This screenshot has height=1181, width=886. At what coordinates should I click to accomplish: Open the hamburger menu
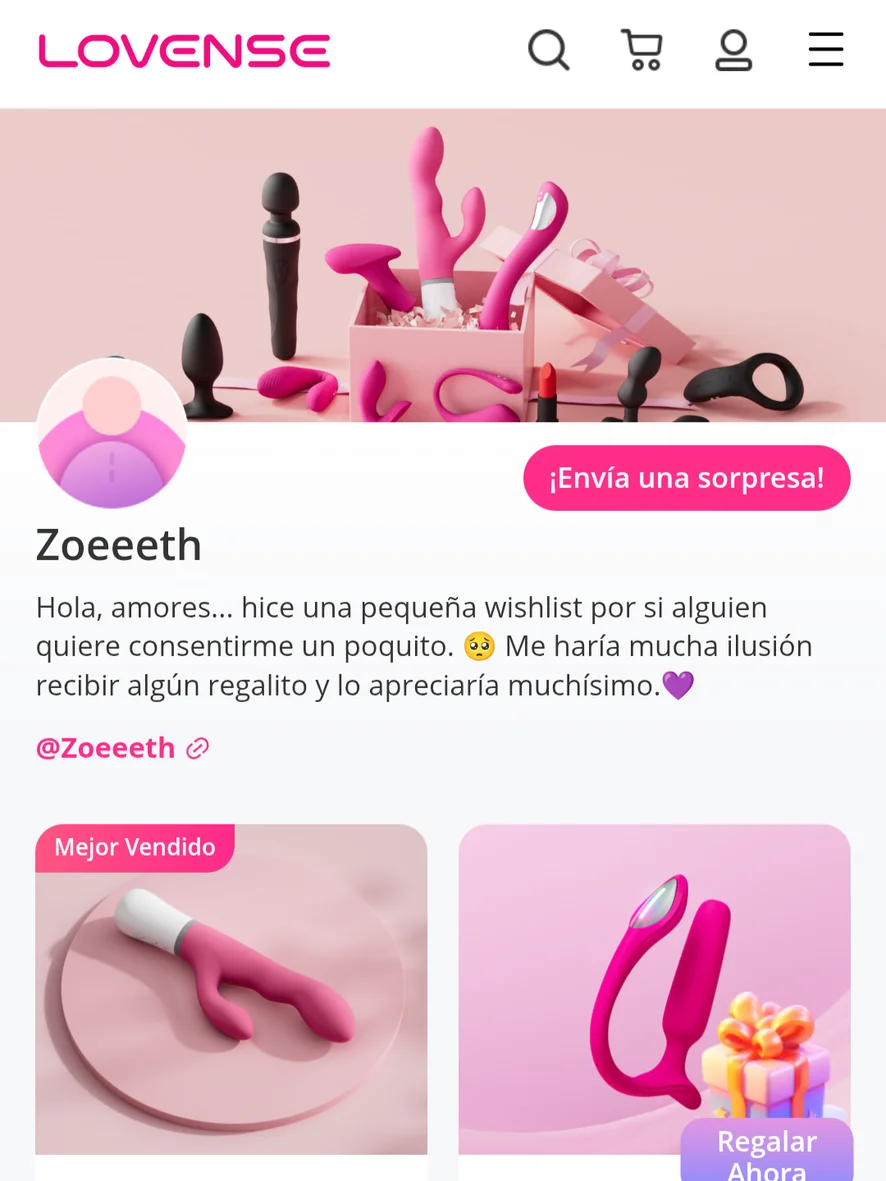pos(826,50)
